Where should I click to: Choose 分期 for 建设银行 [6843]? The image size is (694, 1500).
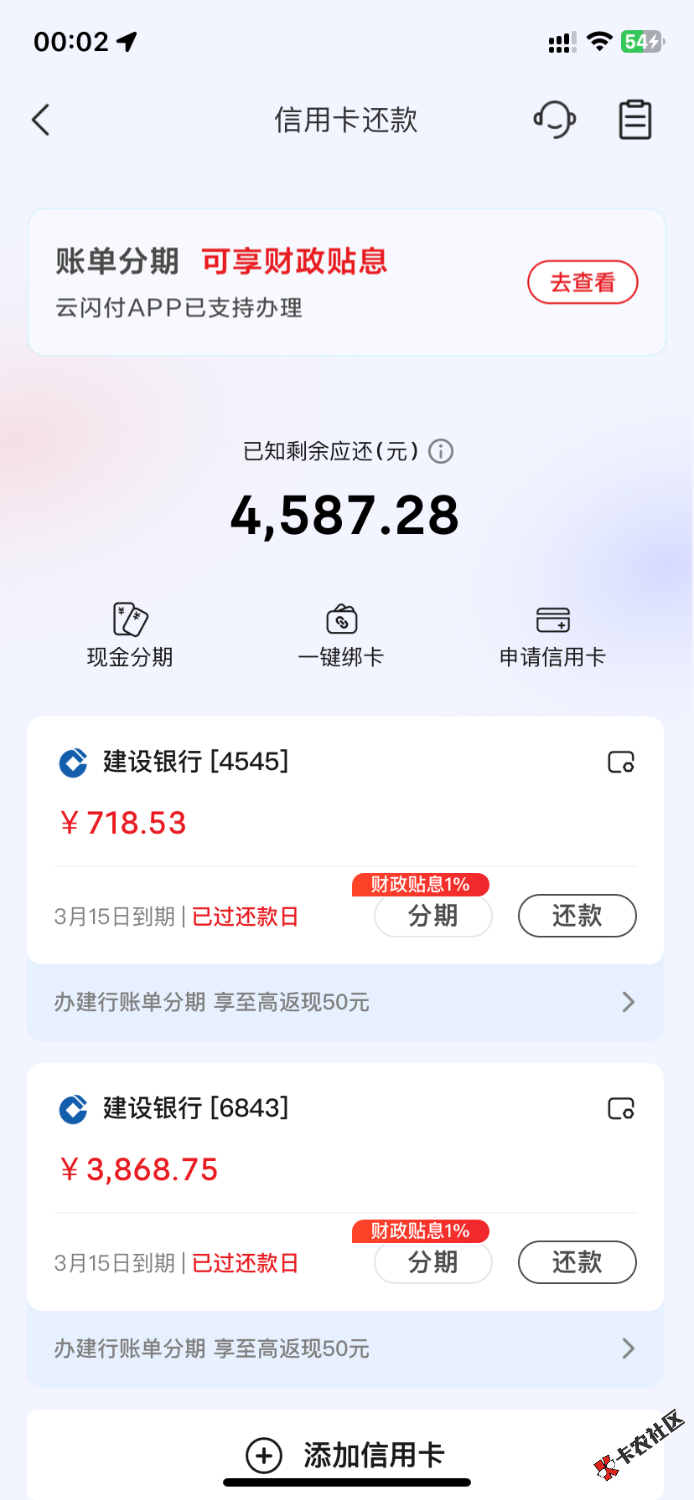coord(433,1263)
